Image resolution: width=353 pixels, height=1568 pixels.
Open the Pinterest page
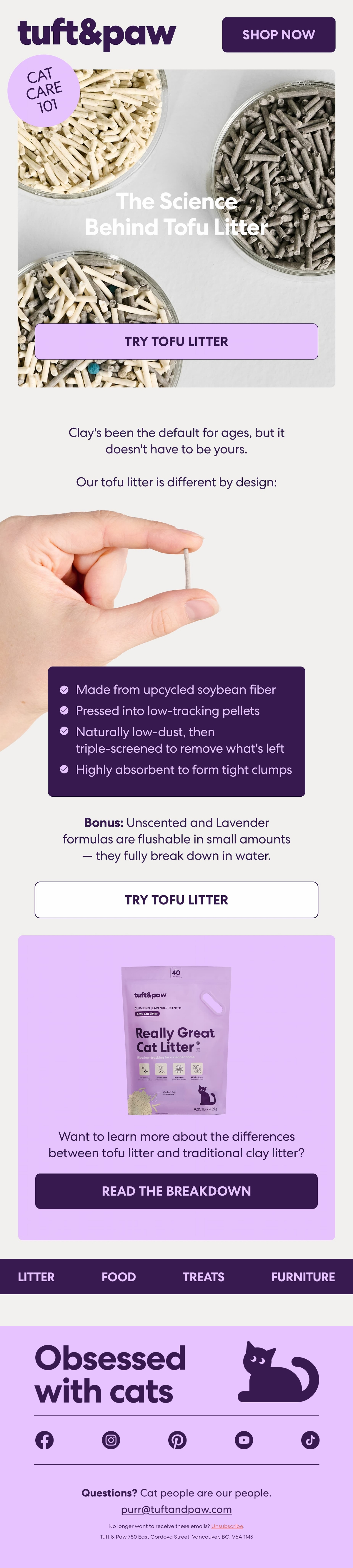coord(177,1440)
